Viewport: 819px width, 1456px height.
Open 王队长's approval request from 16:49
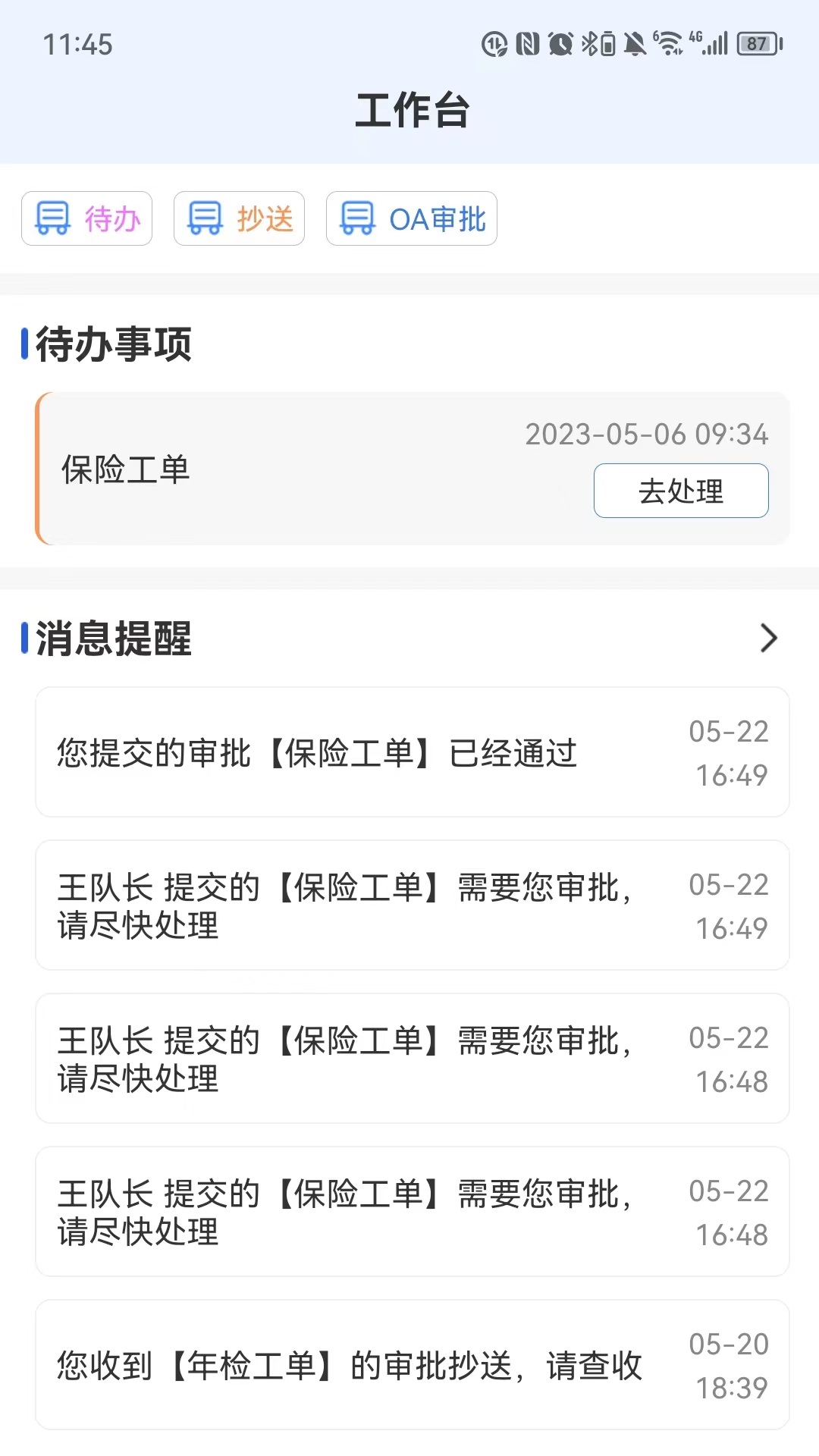pyautogui.click(x=412, y=905)
